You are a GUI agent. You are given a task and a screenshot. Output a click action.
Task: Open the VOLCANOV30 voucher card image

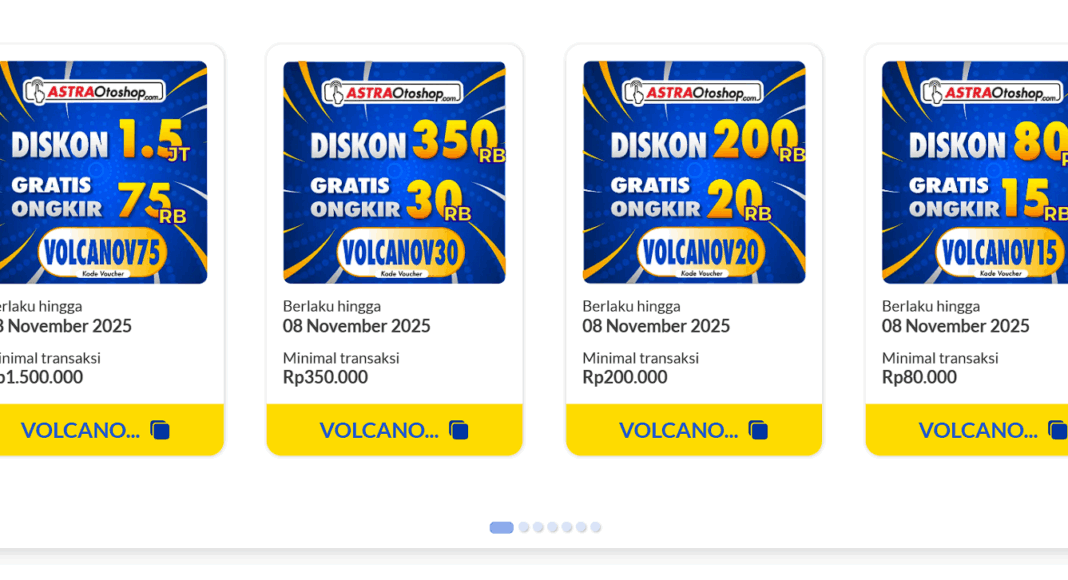[394, 172]
